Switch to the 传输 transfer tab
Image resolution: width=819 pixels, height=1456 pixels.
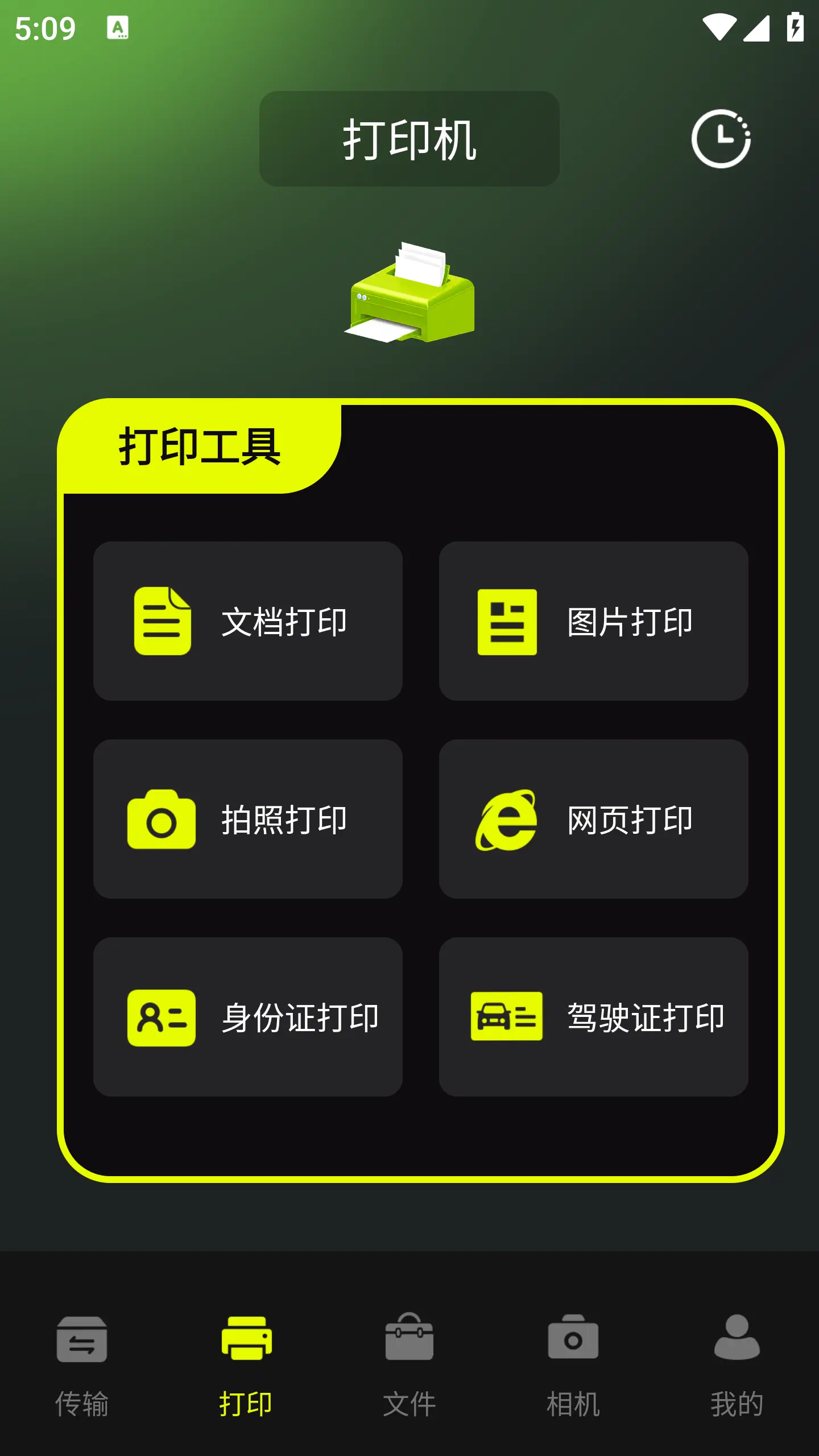[82, 1365]
